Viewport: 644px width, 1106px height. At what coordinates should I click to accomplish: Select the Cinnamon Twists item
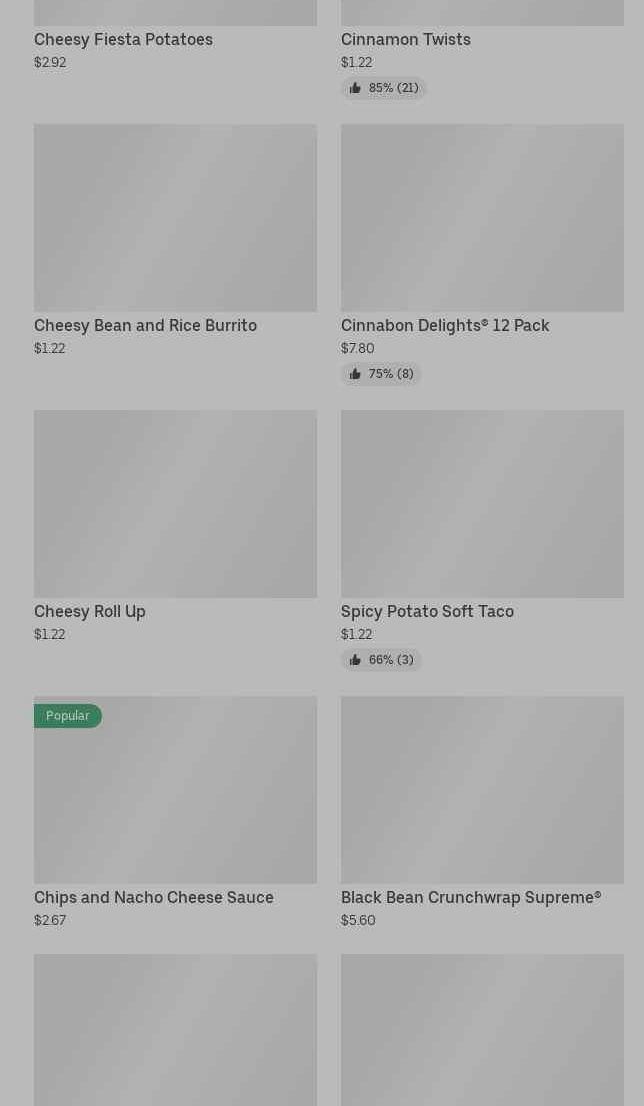point(406,40)
